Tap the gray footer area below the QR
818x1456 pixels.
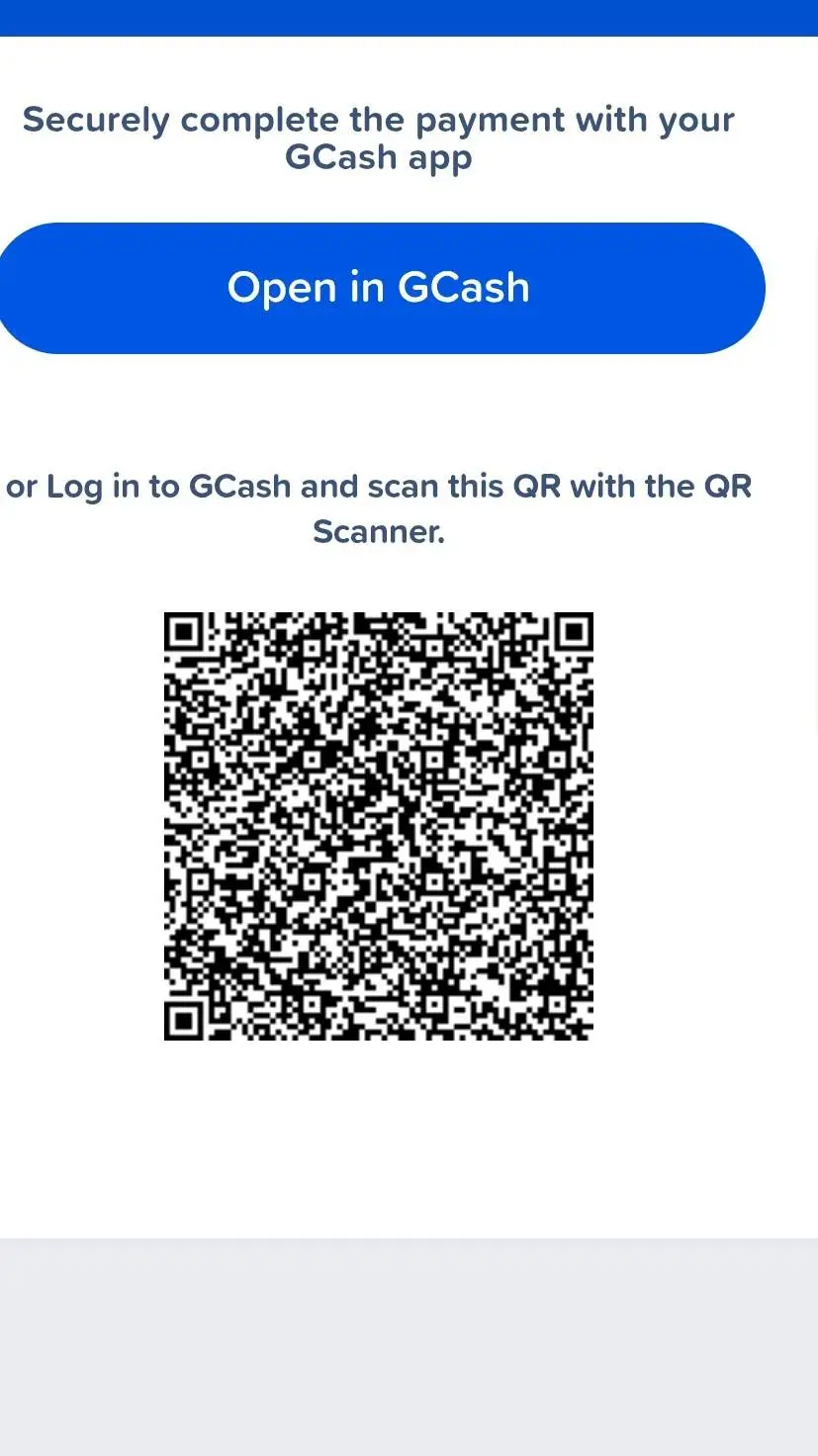point(409,1345)
